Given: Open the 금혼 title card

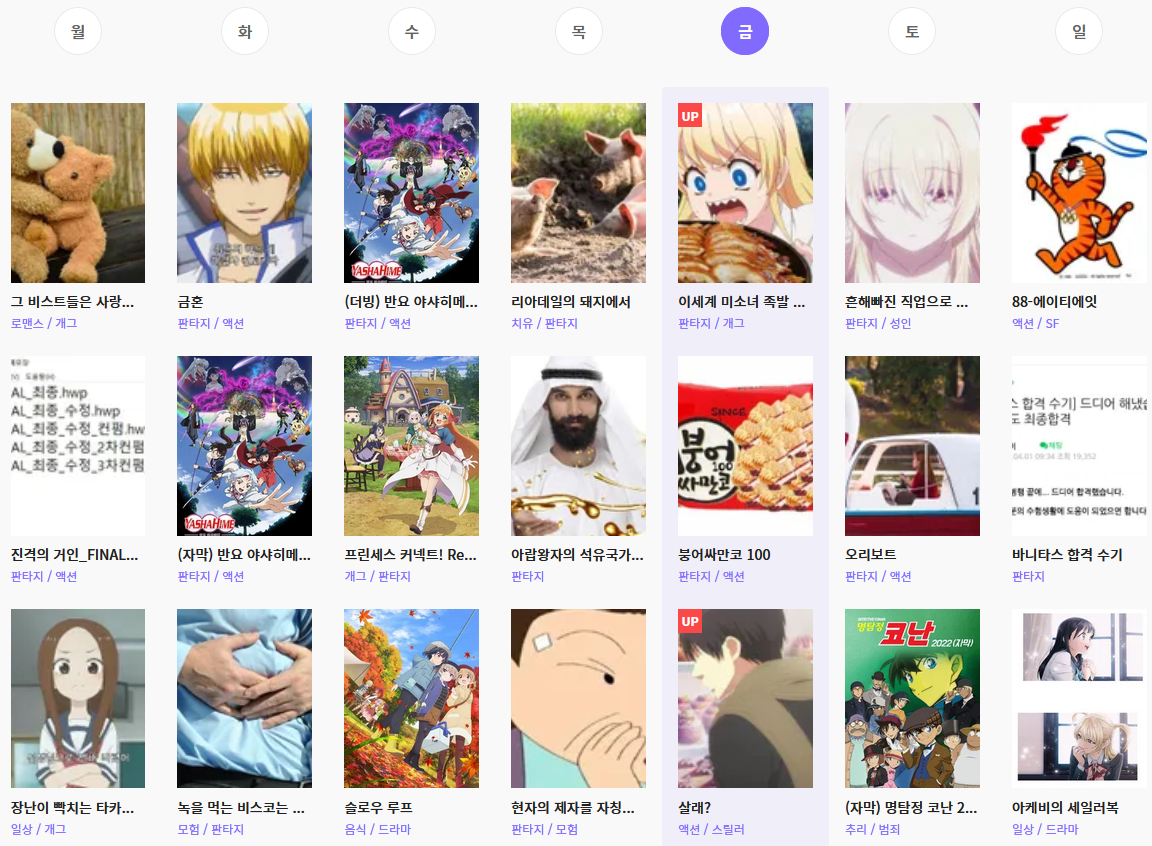Looking at the screenshot, I should coord(244,193).
